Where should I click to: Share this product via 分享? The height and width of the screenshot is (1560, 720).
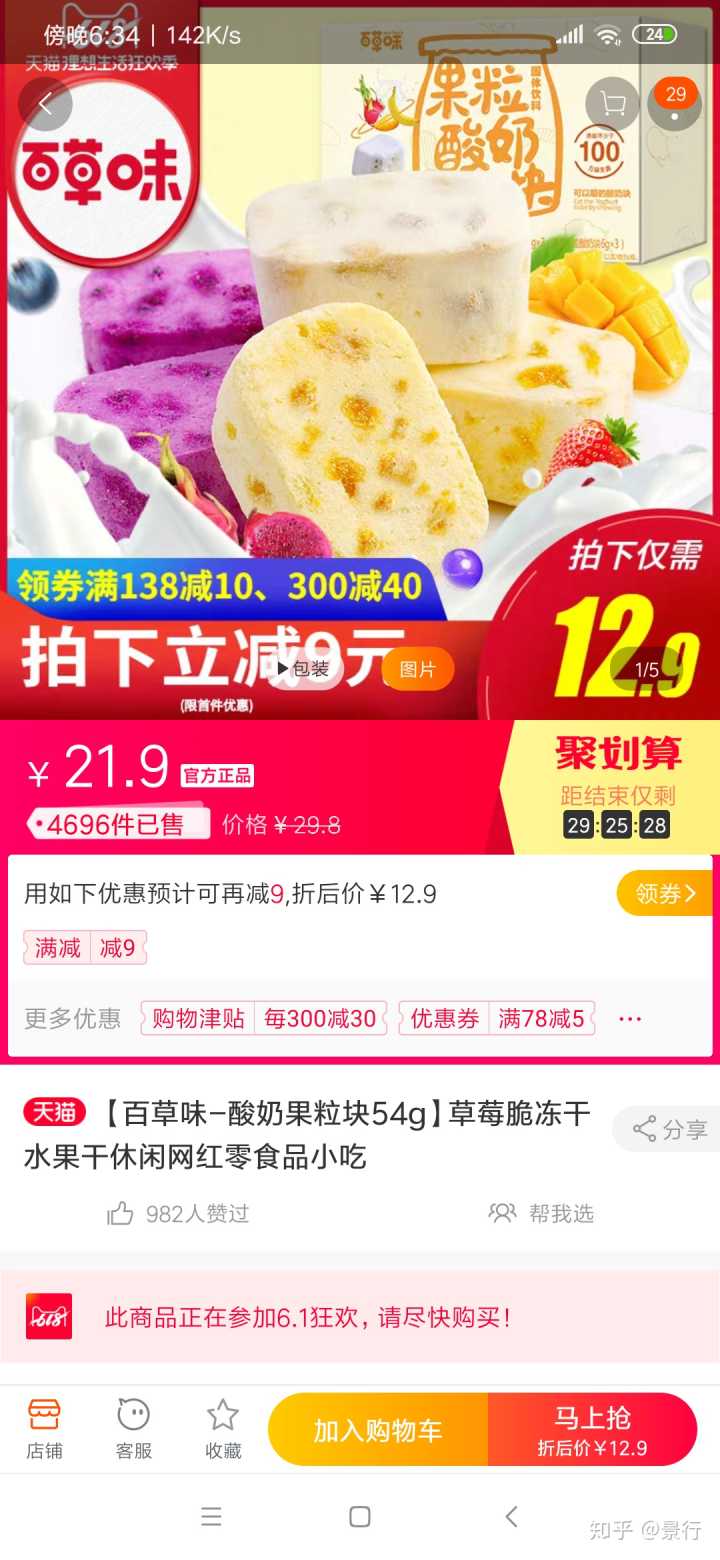tap(670, 1130)
